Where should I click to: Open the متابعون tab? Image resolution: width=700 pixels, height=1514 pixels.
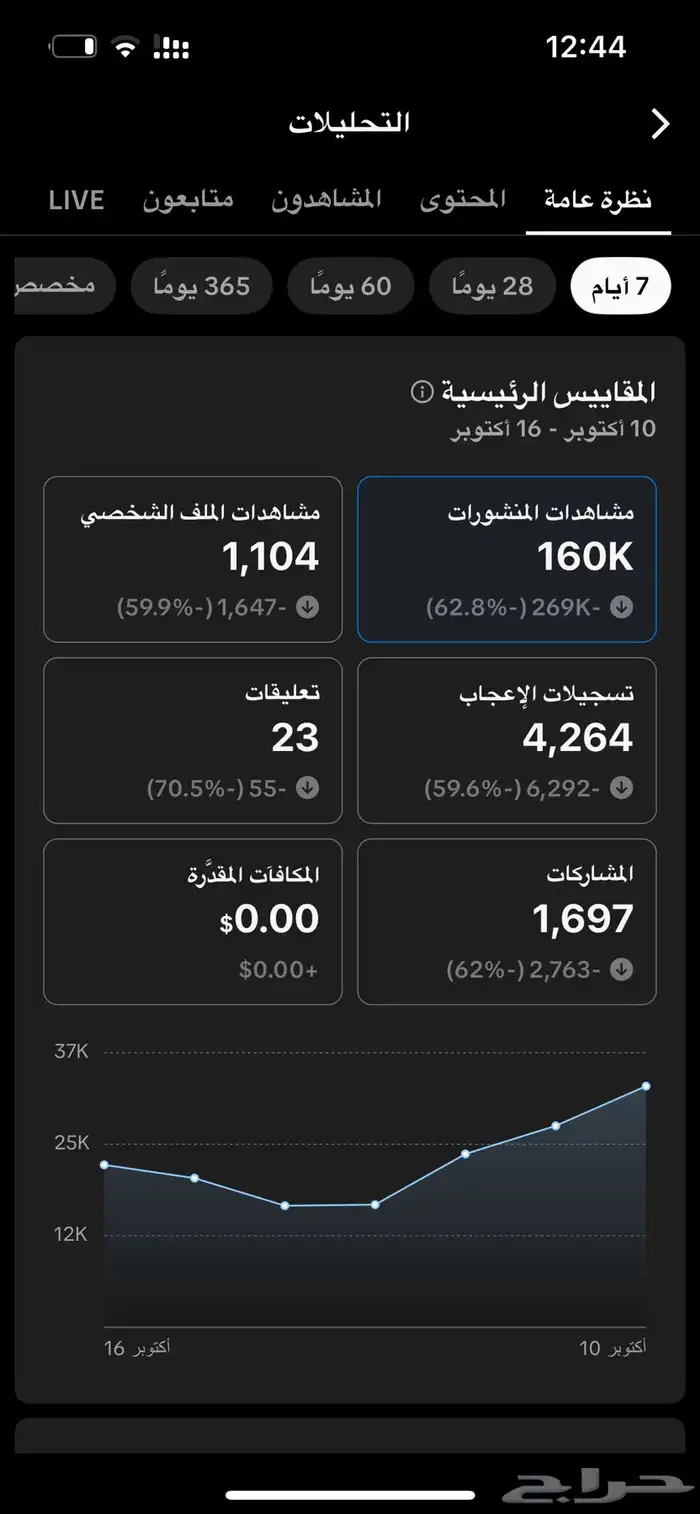187,199
